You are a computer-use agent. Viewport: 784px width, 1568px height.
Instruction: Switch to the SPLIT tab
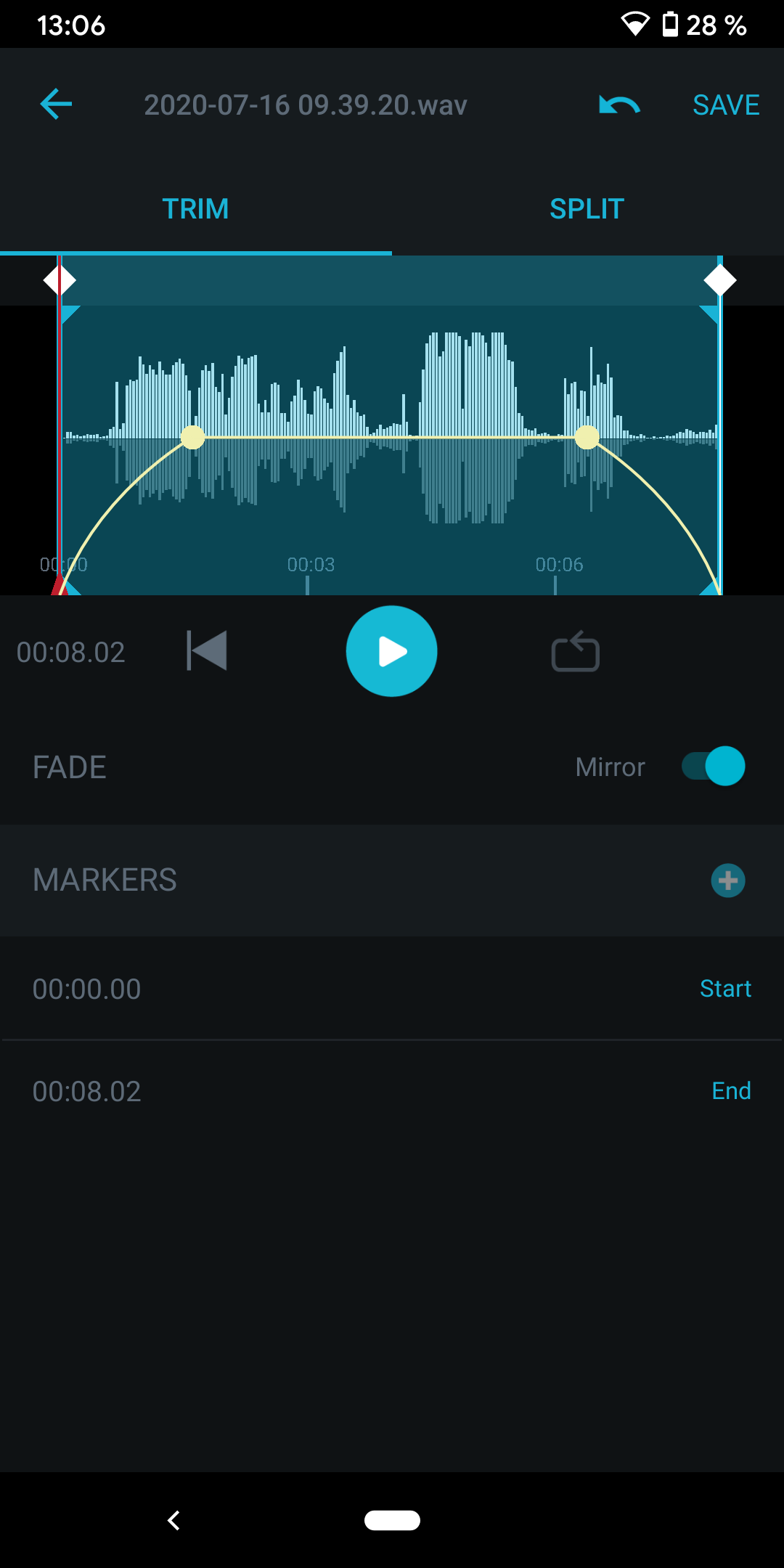(x=587, y=209)
